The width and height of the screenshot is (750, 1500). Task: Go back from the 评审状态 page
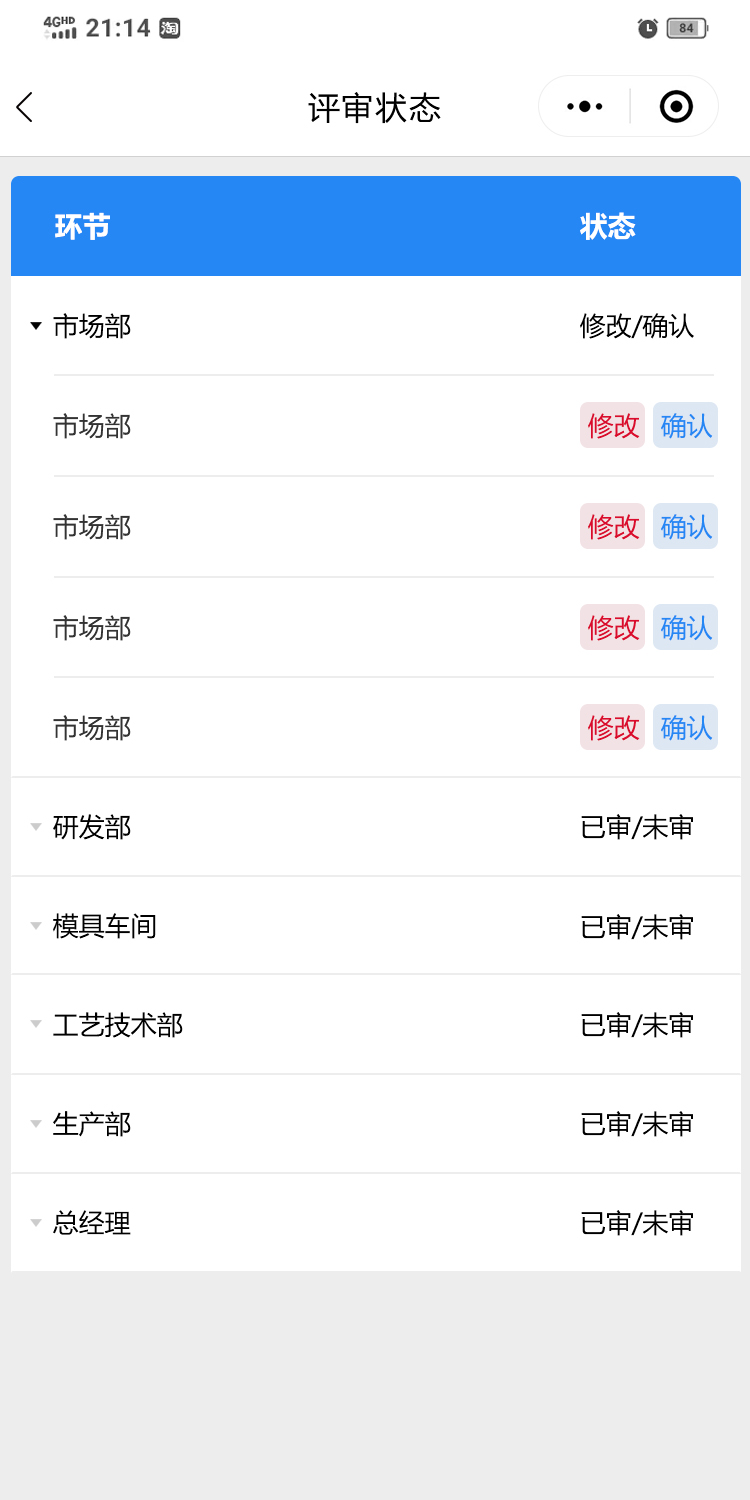point(26,107)
